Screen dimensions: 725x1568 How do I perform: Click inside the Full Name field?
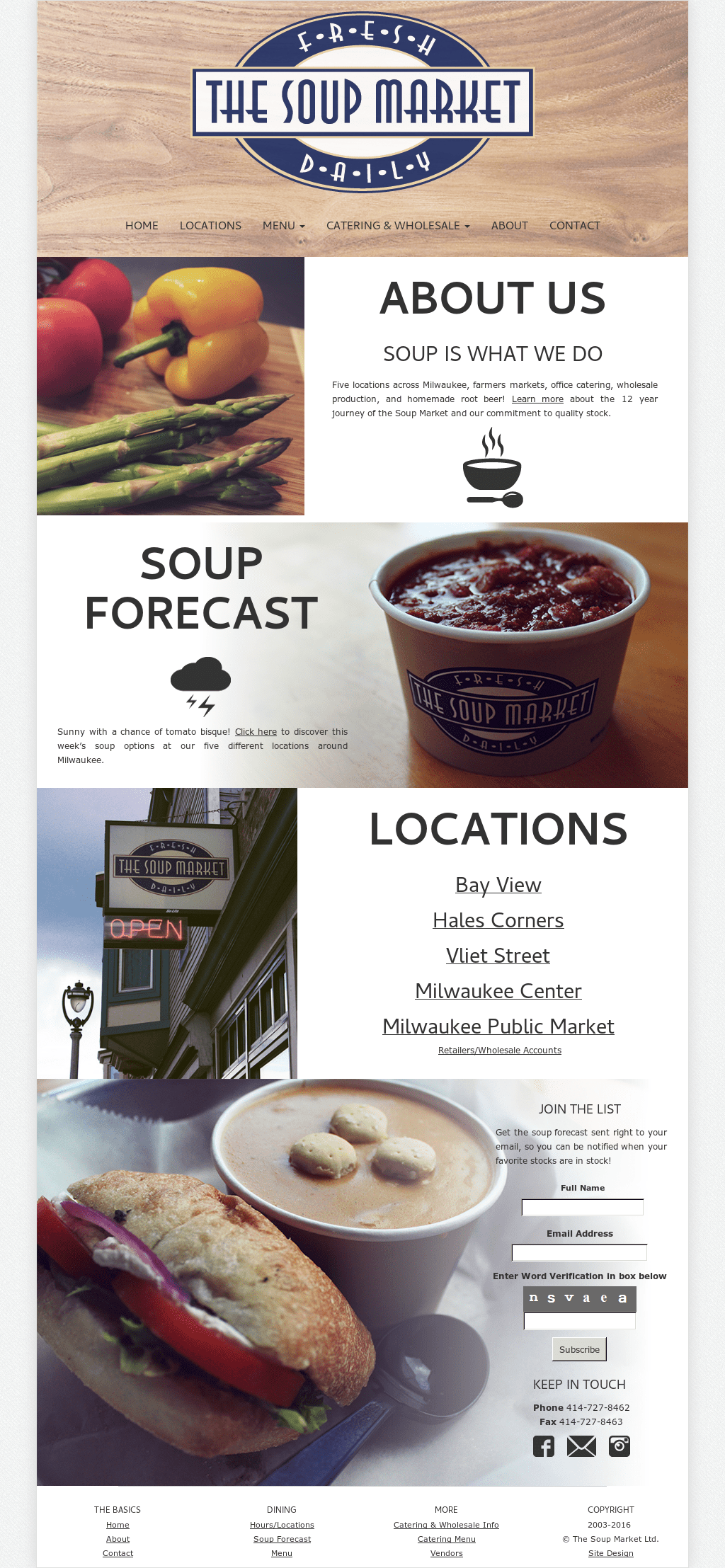coord(582,1207)
